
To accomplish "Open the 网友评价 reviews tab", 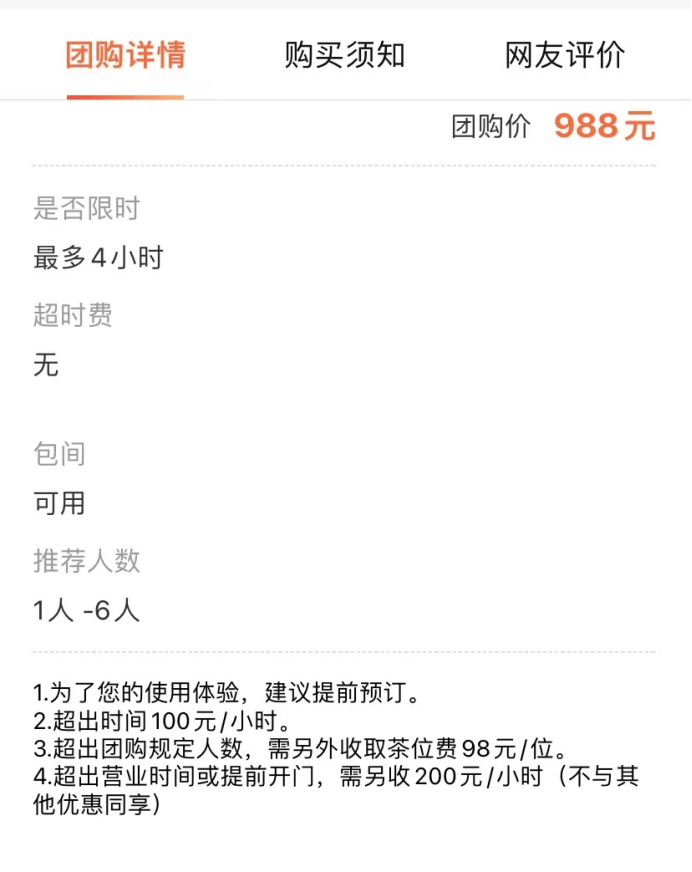I will [x=565, y=55].
